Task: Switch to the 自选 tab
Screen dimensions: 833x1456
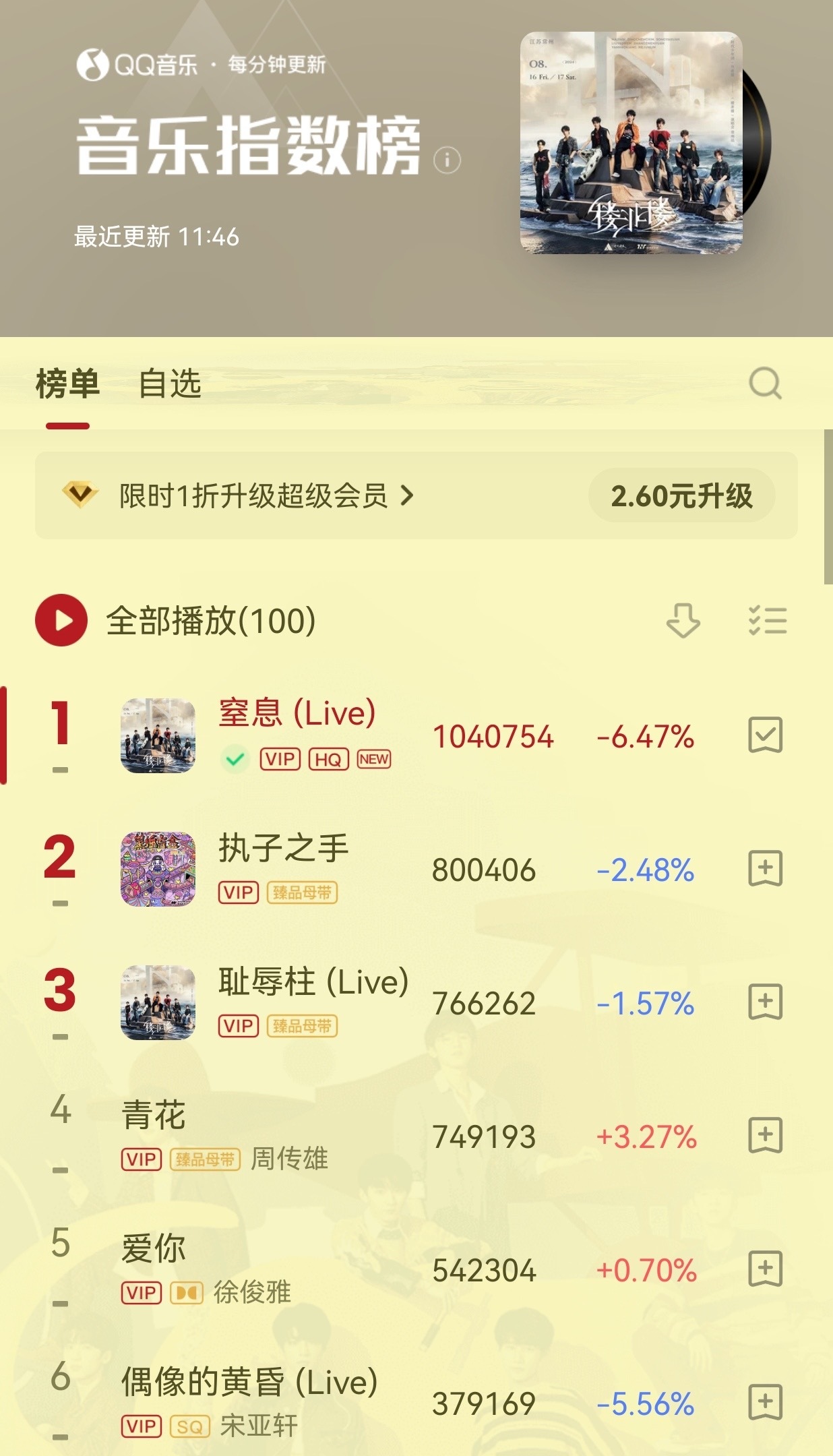Action: pos(170,384)
